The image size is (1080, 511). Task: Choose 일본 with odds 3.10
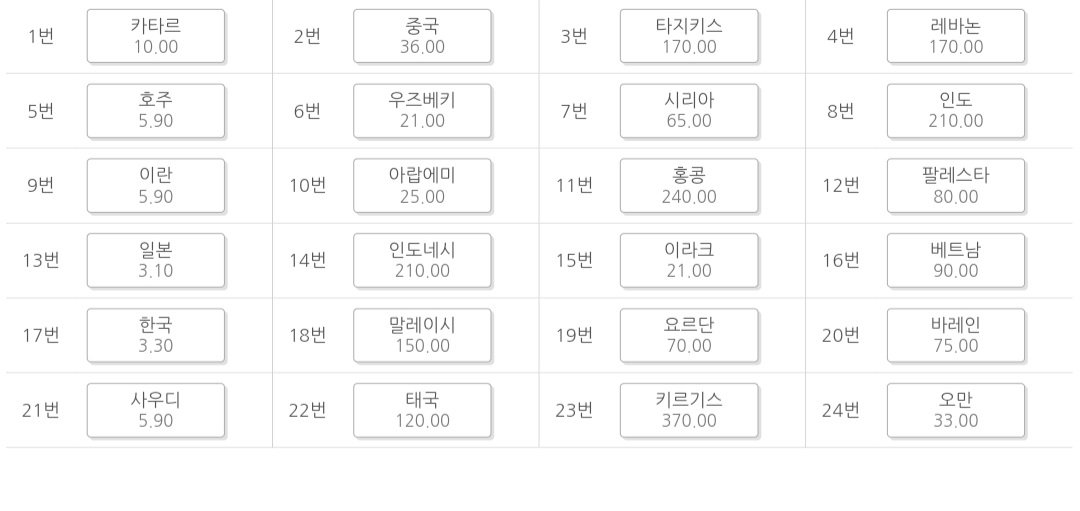[x=155, y=260]
